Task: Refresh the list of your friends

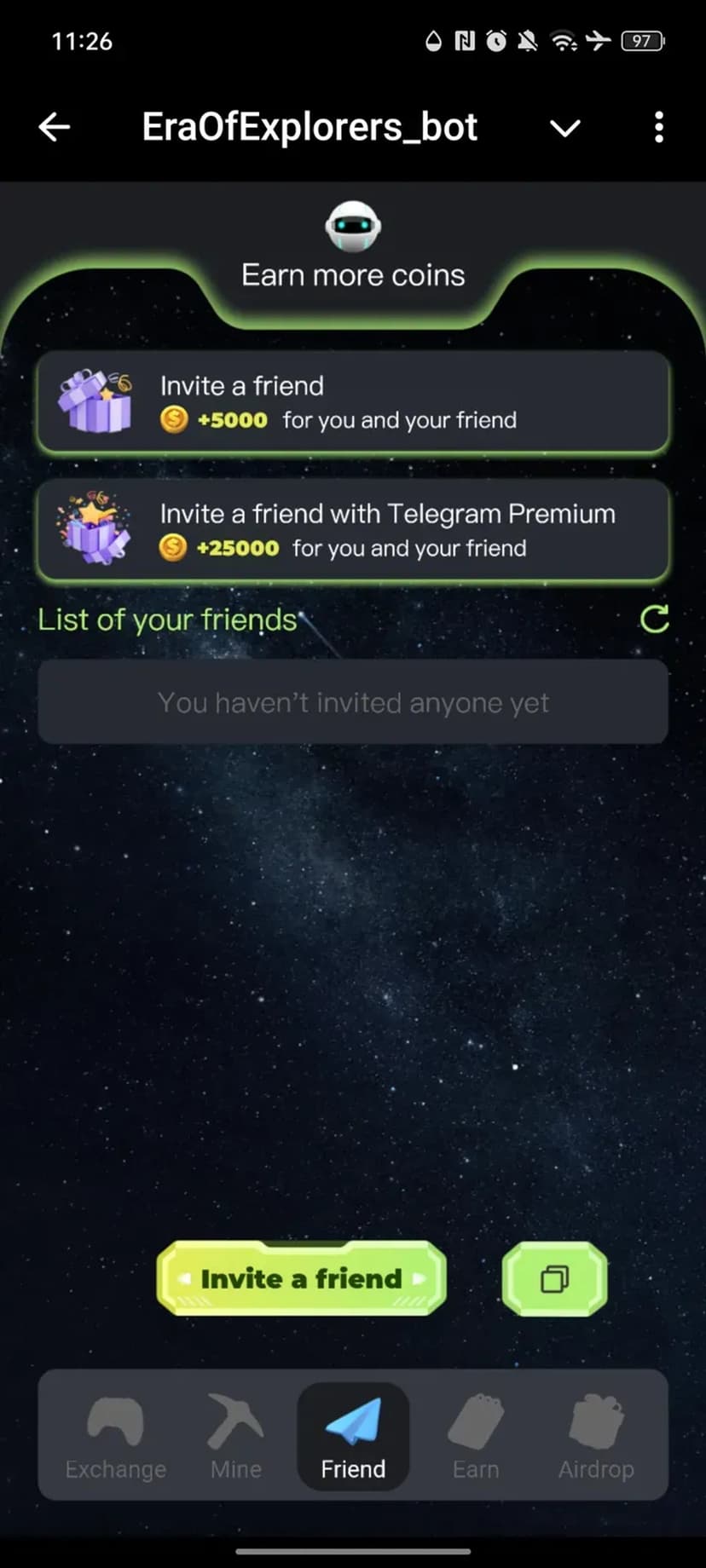Action: [x=654, y=620]
